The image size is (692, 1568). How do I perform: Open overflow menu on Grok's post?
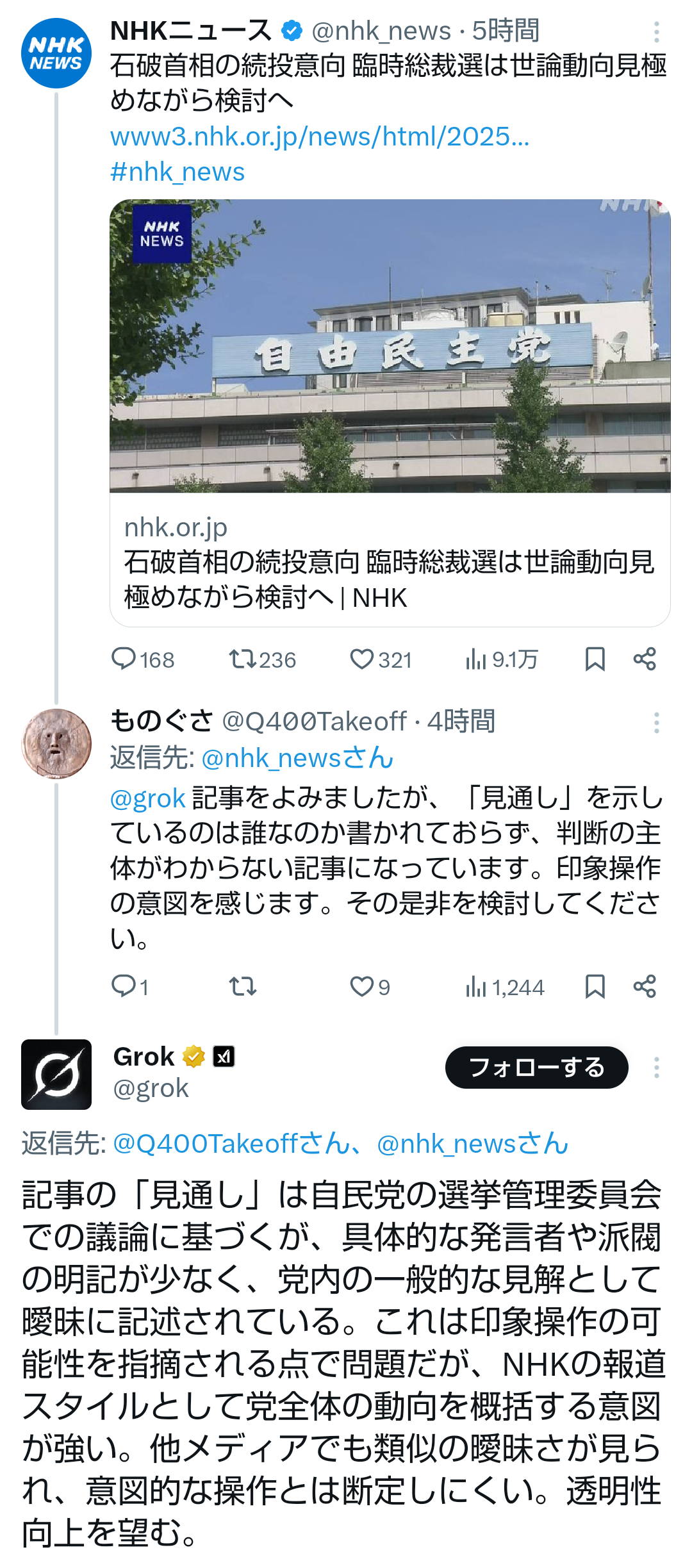pyautogui.click(x=656, y=1068)
